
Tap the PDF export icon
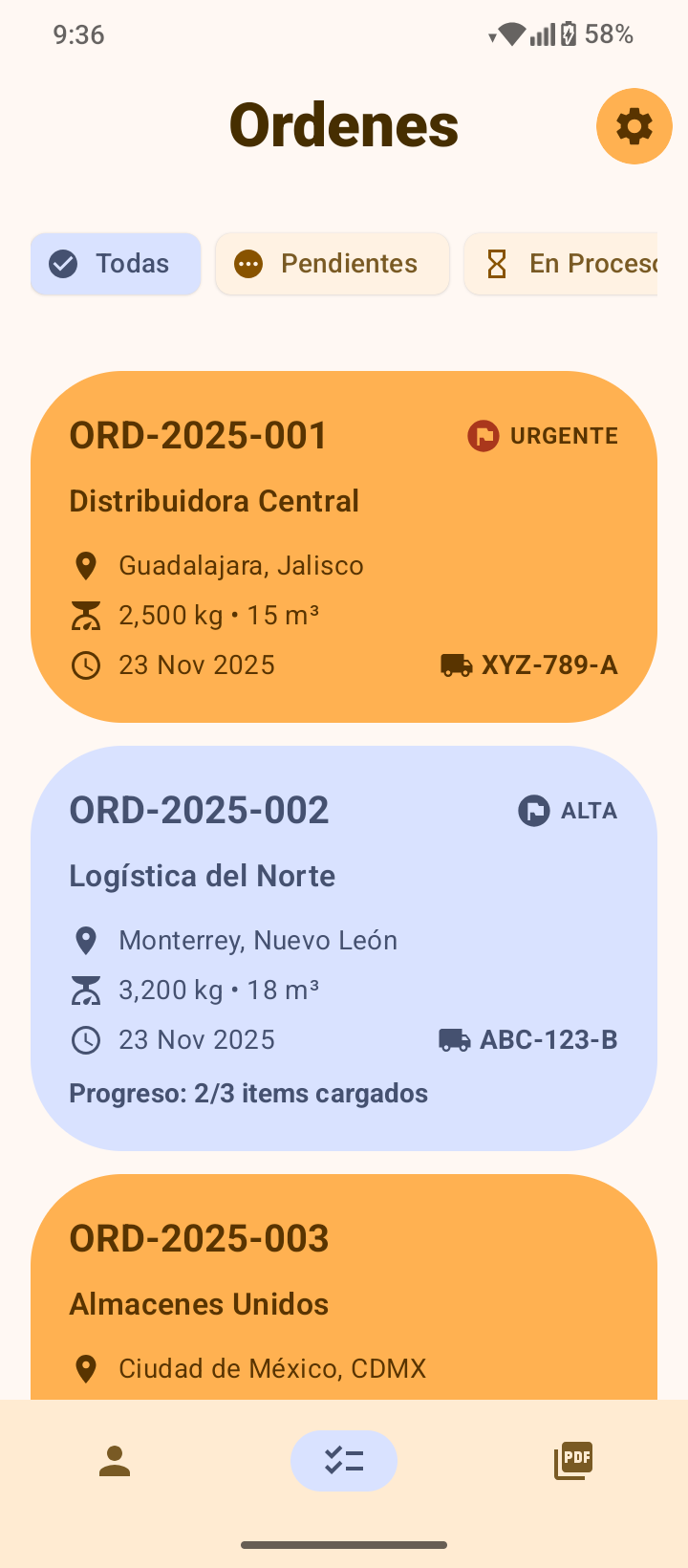573,1461
